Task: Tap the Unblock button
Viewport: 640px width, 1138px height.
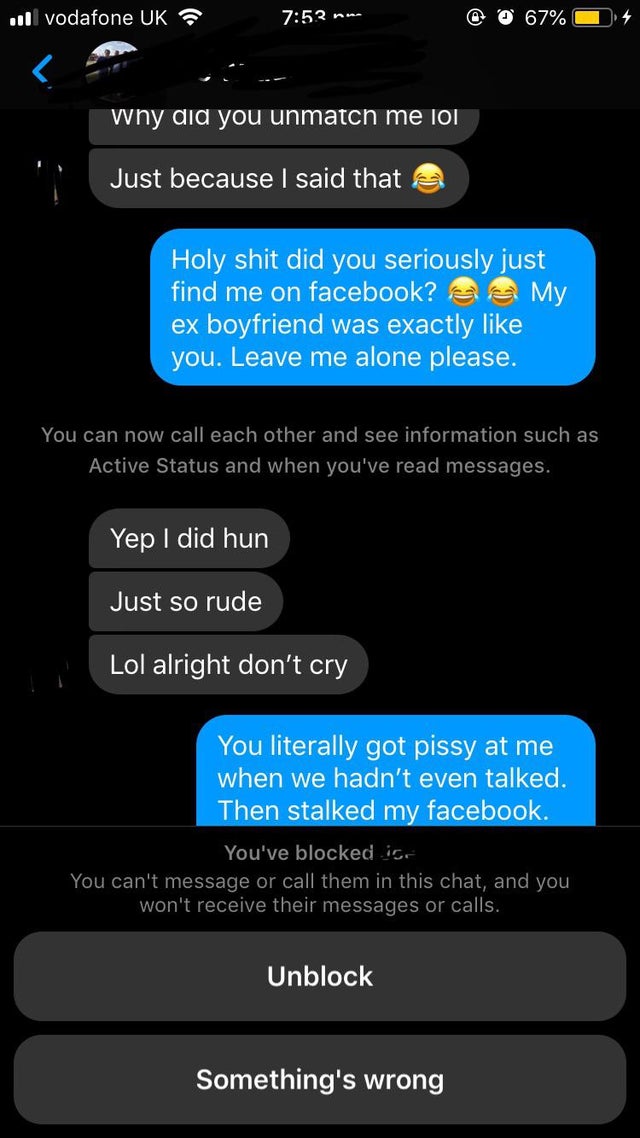Action: 320,976
